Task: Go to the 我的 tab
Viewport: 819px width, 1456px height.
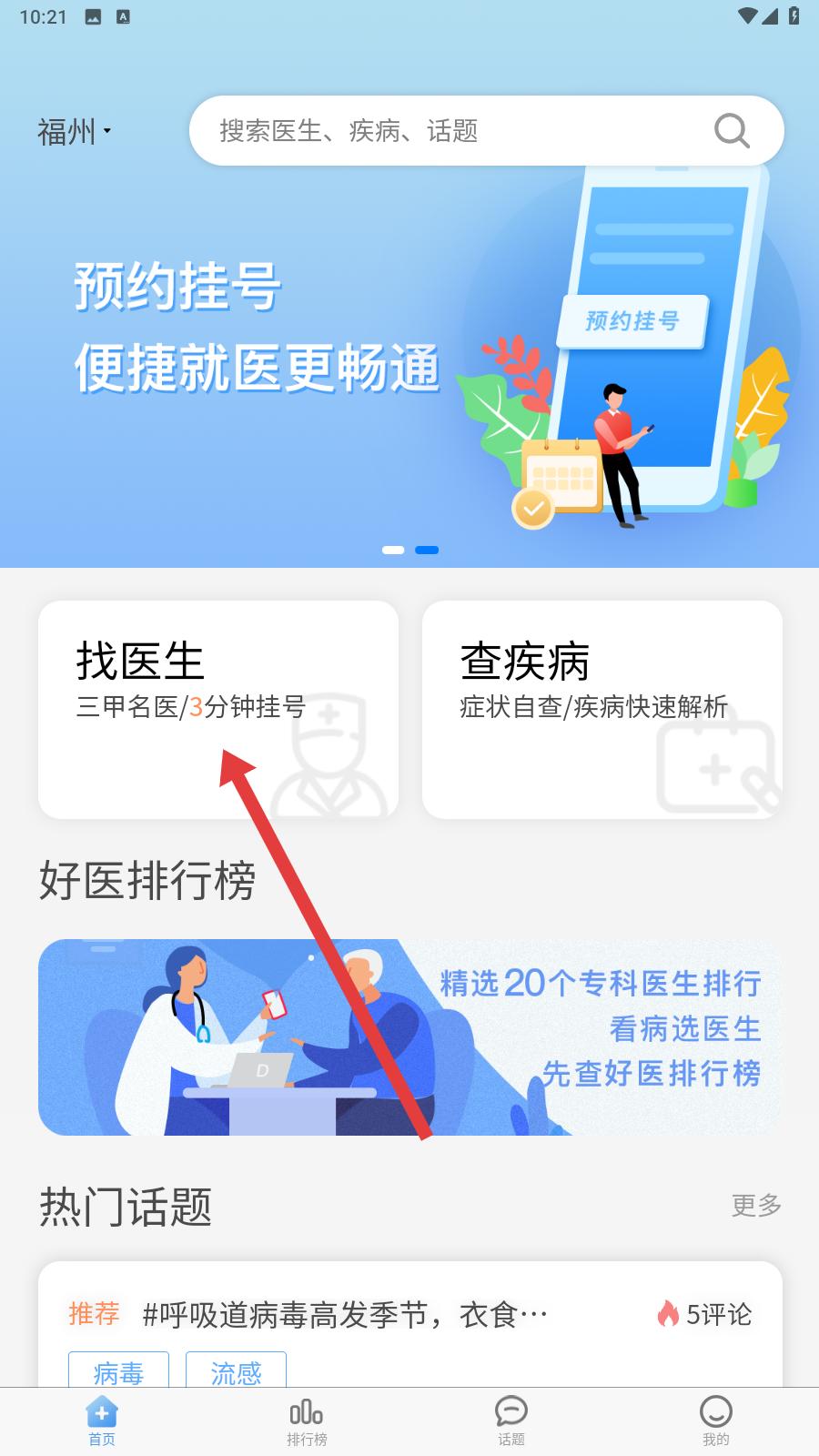Action: 716,1421
